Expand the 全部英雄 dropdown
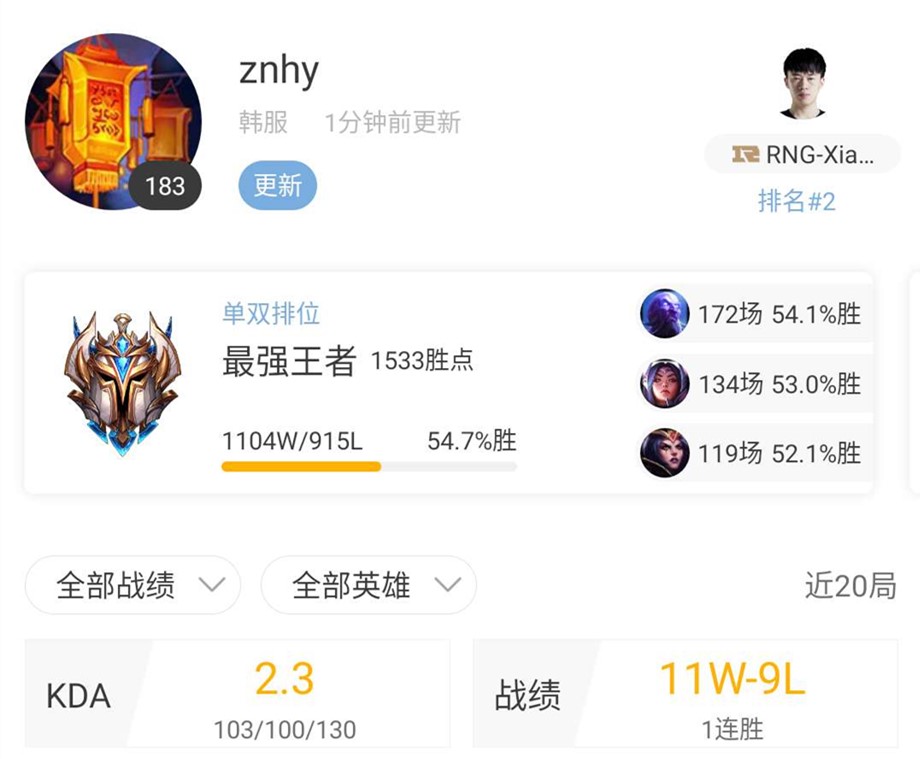Image resolution: width=920 pixels, height=759 pixels. (368, 585)
